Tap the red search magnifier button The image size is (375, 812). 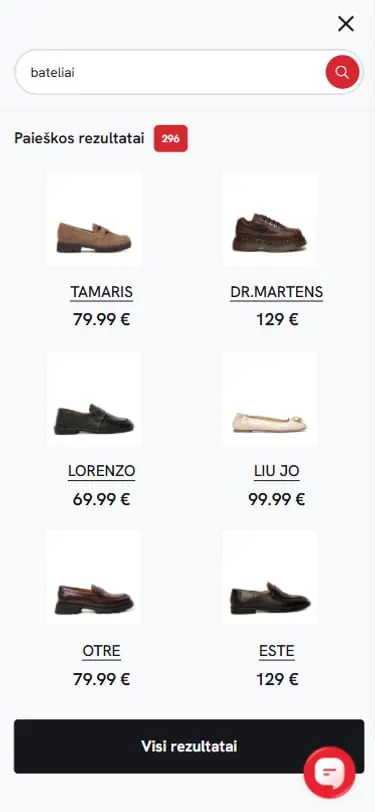pyautogui.click(x=342, y=72)
